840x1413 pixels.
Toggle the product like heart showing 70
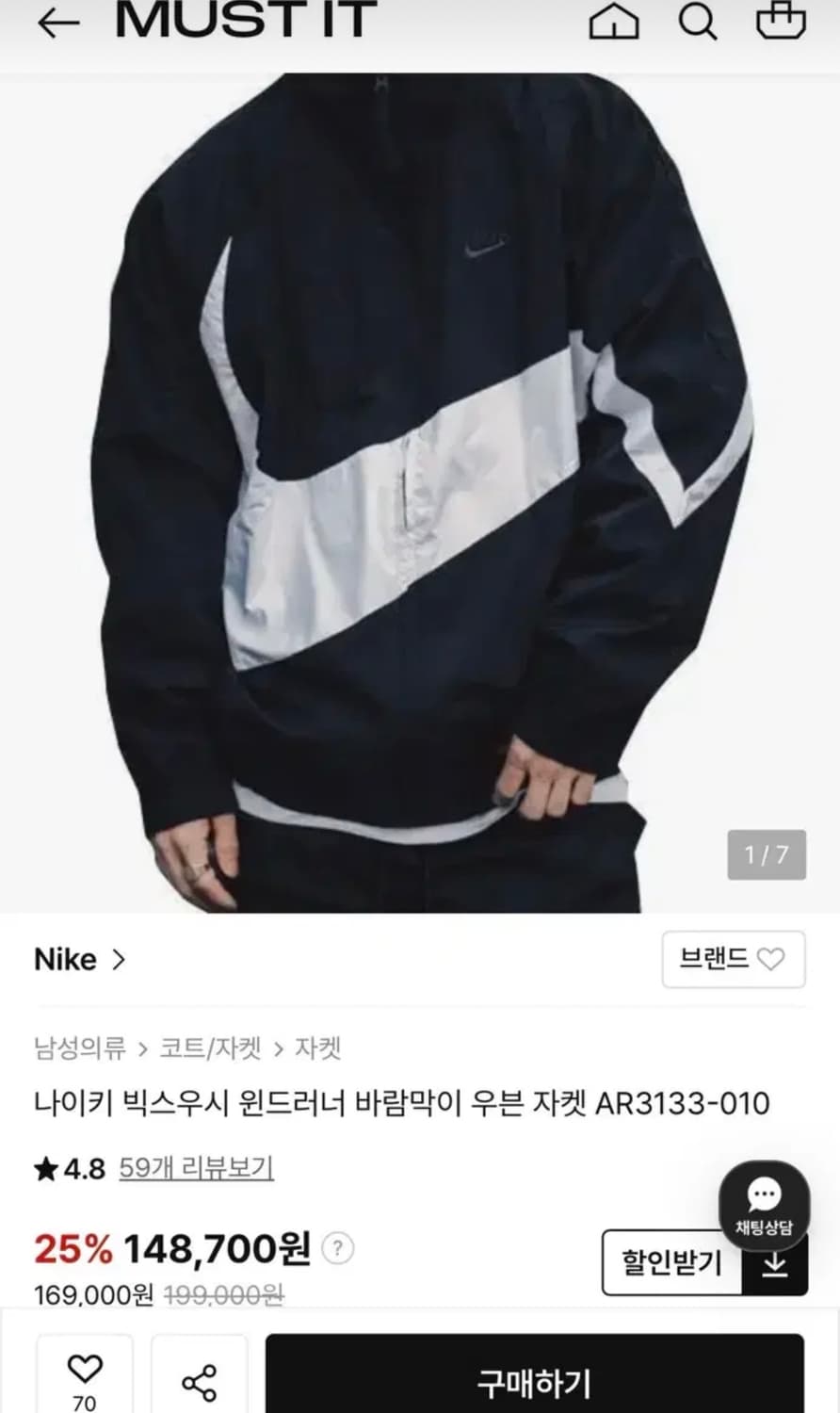(x=87, y=1369)
